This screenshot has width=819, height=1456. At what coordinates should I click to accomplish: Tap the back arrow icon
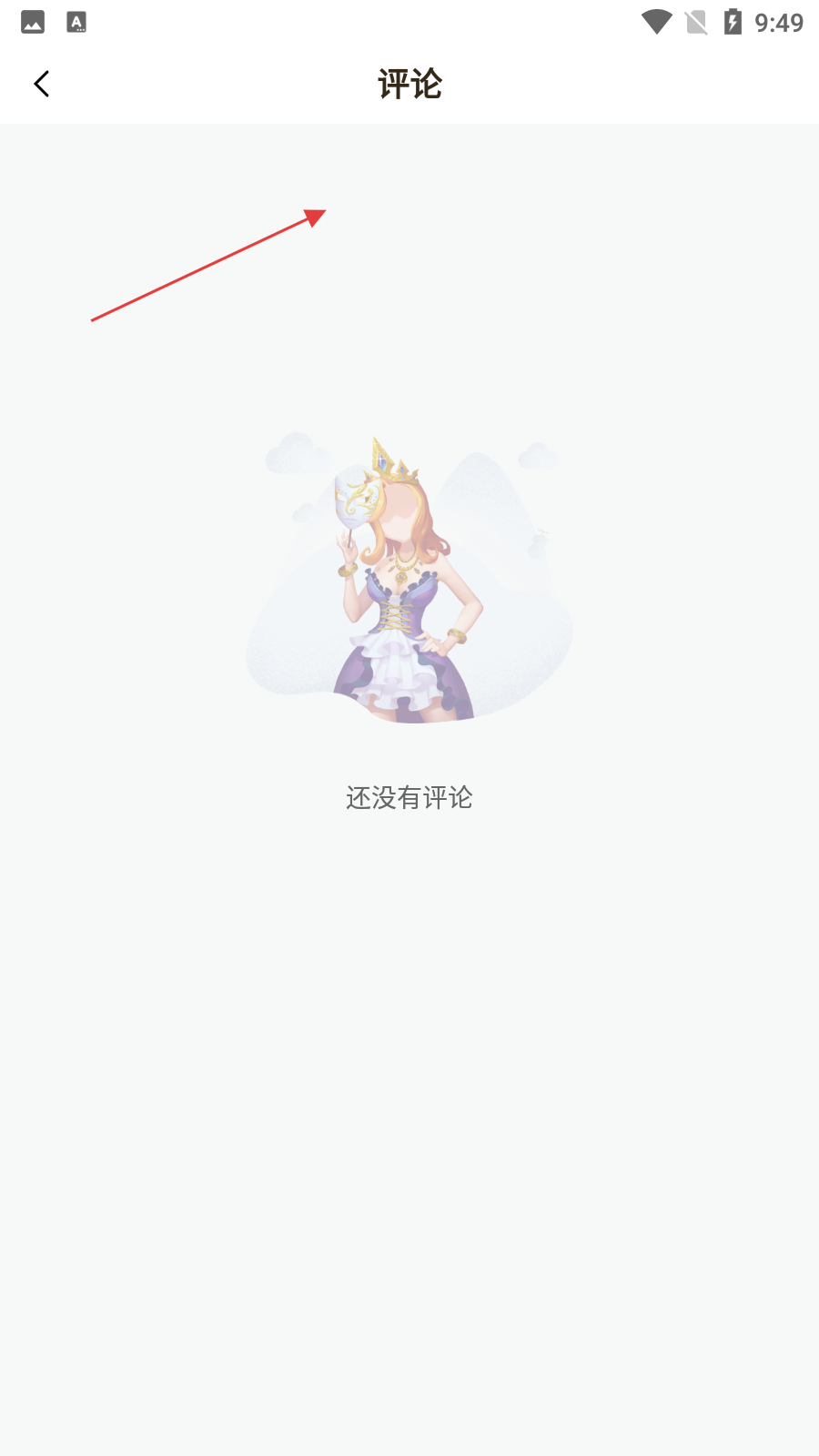(42, 83)
